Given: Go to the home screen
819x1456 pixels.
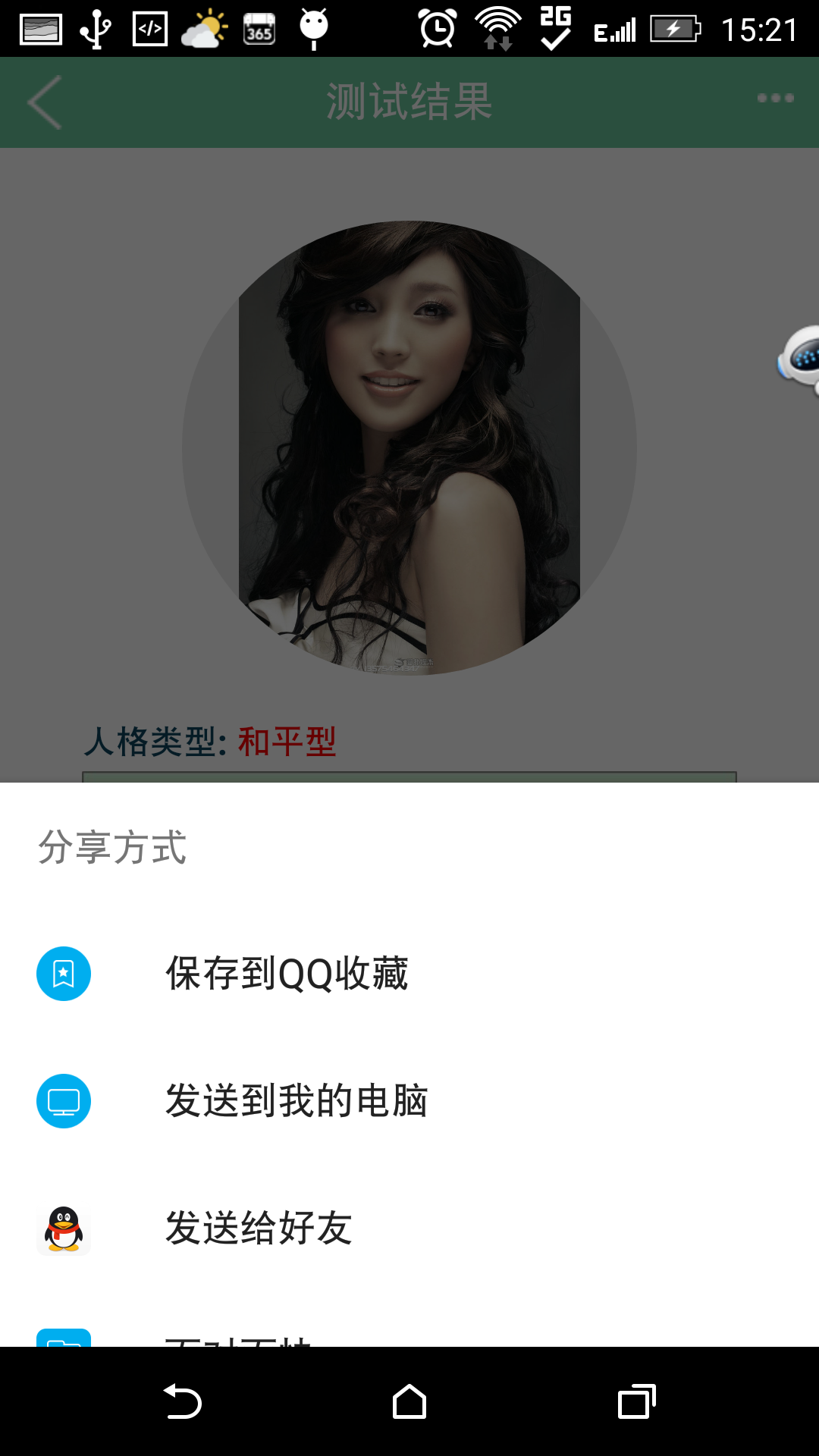Looking at the screenshot, I should [409, 1401].
